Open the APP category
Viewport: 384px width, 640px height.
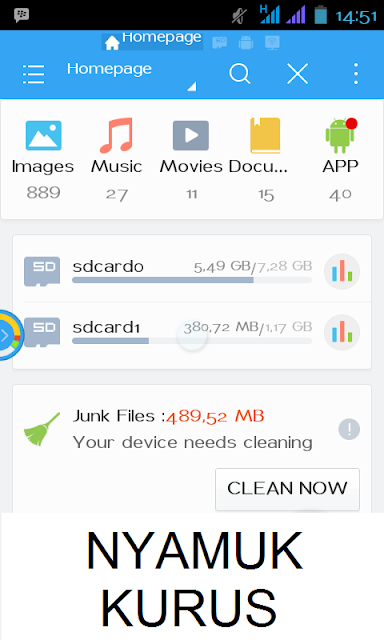click(340, 159)
